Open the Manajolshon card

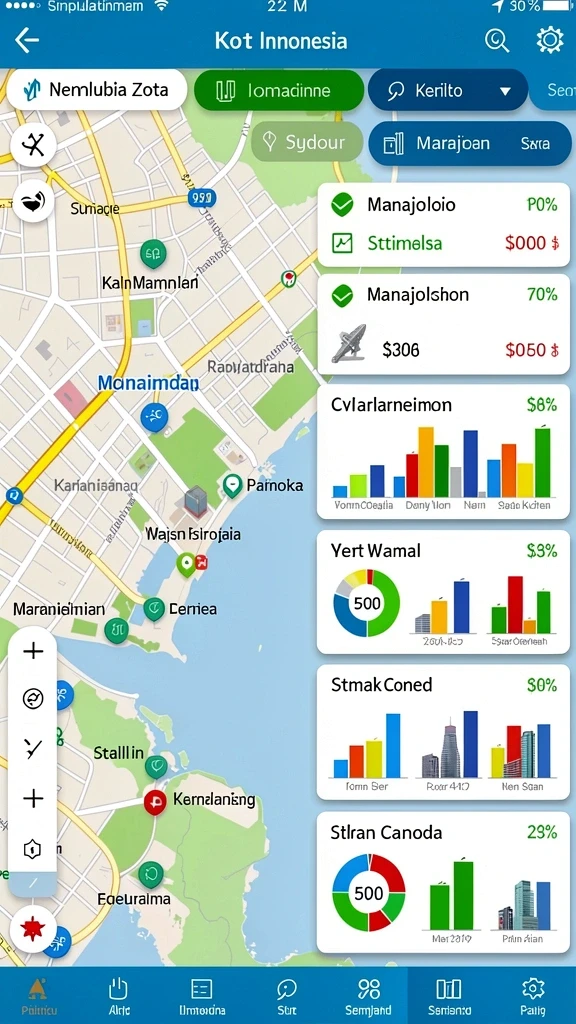443,325
